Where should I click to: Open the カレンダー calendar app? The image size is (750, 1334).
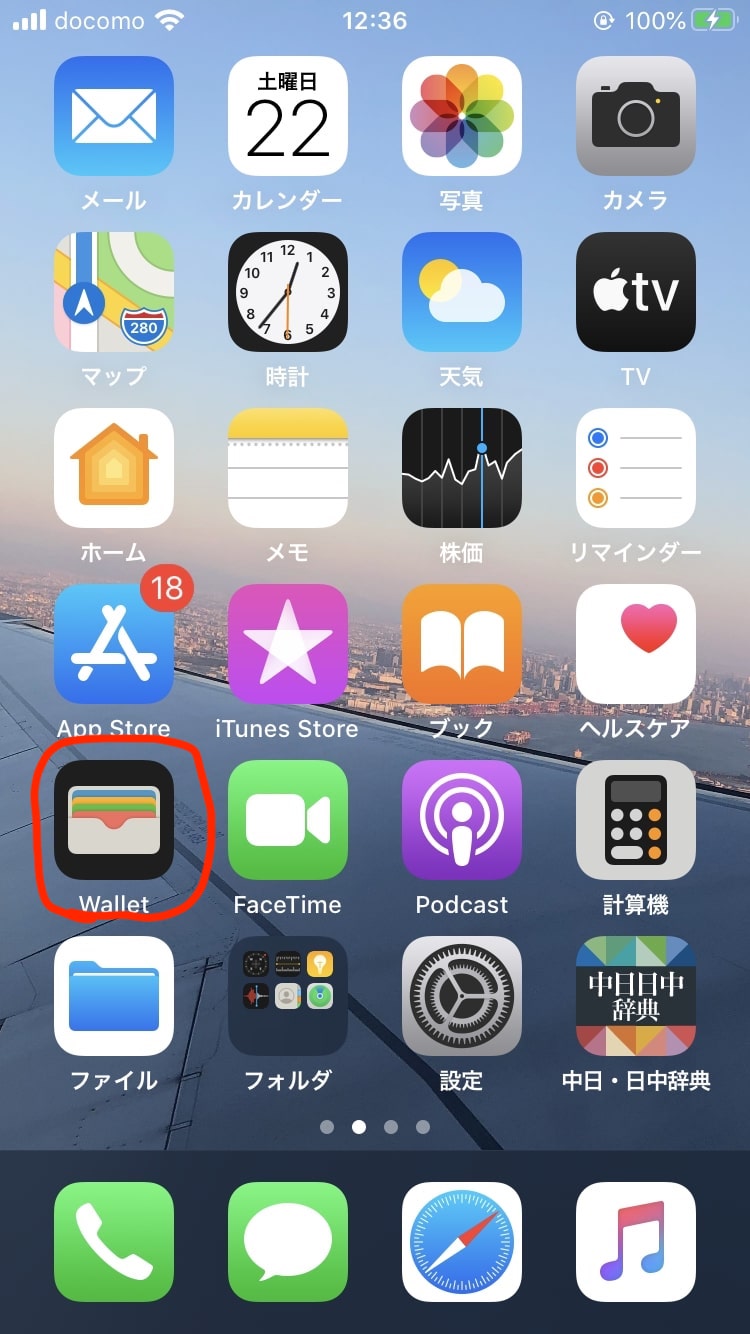coord(288,116)
